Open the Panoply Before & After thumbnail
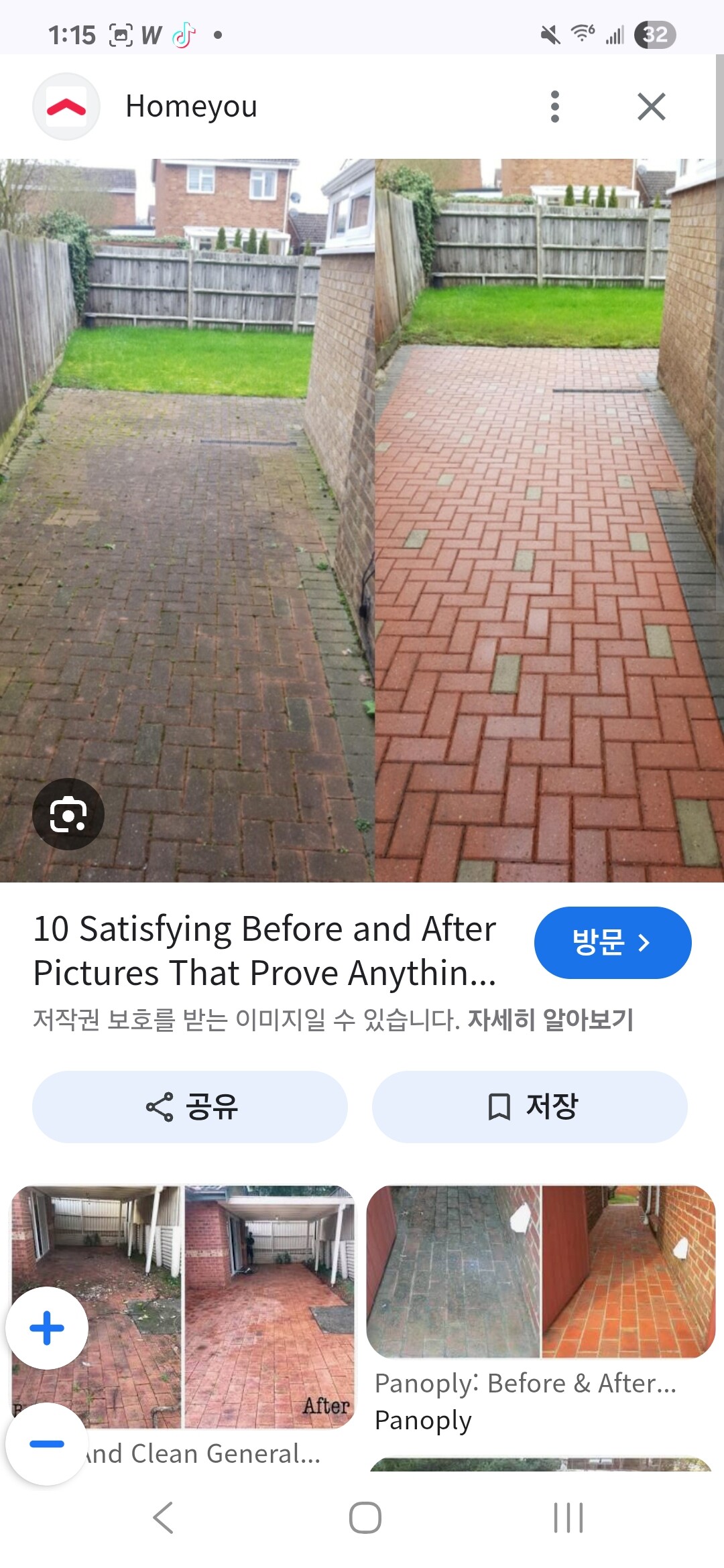Screen dimensions: 724x1568 click(540, 1272)
